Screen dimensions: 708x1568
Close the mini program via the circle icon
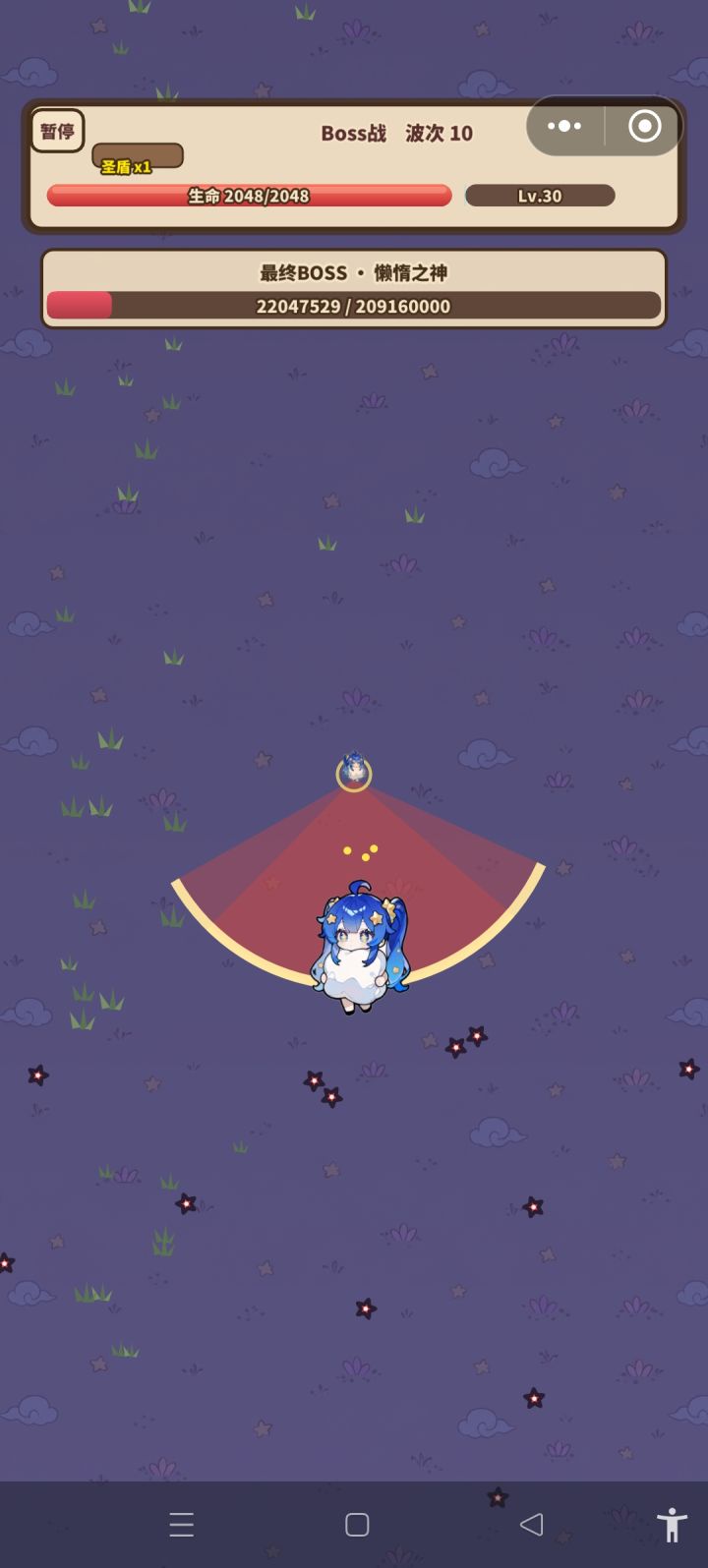pyautogui.click(x=645, y=126)
